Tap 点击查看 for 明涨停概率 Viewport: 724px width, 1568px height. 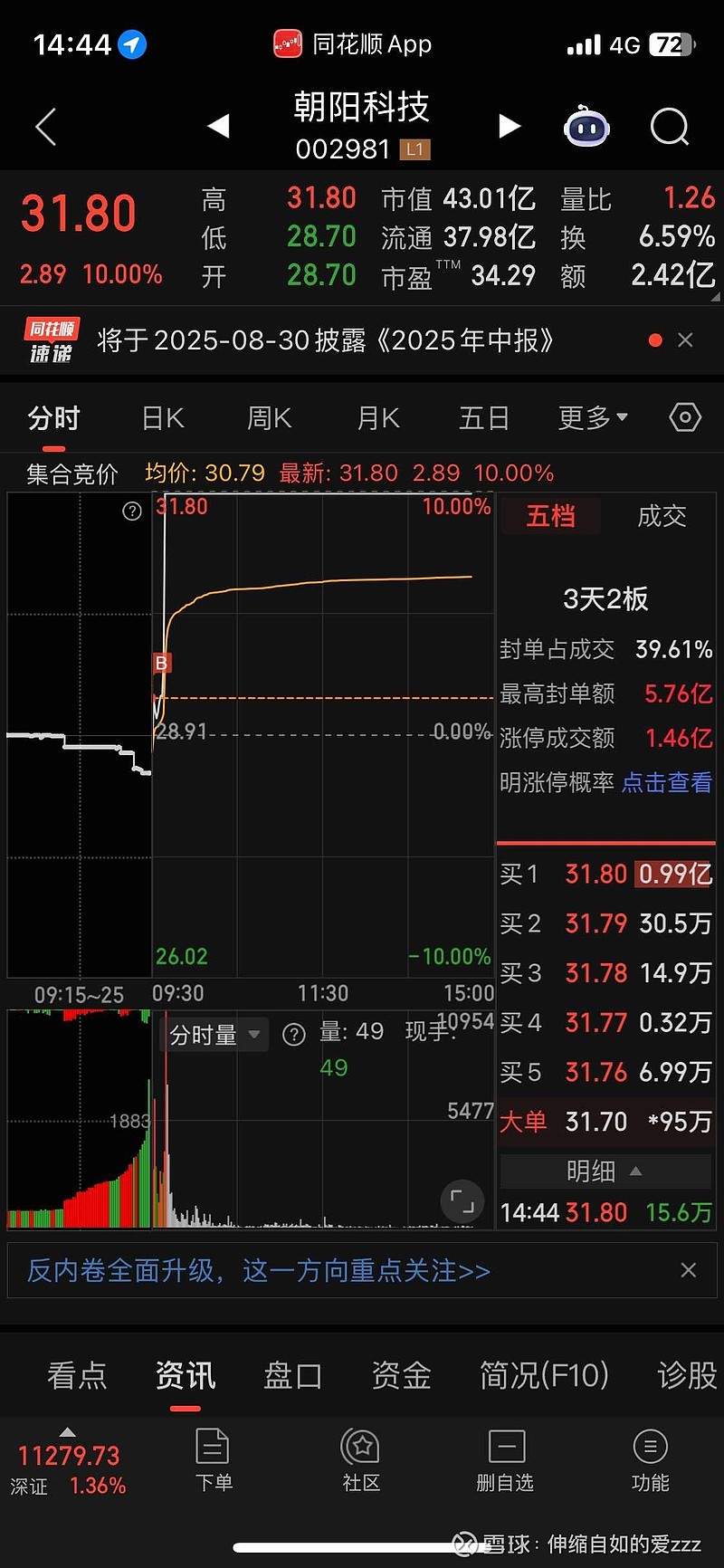[x=667, y=782]
